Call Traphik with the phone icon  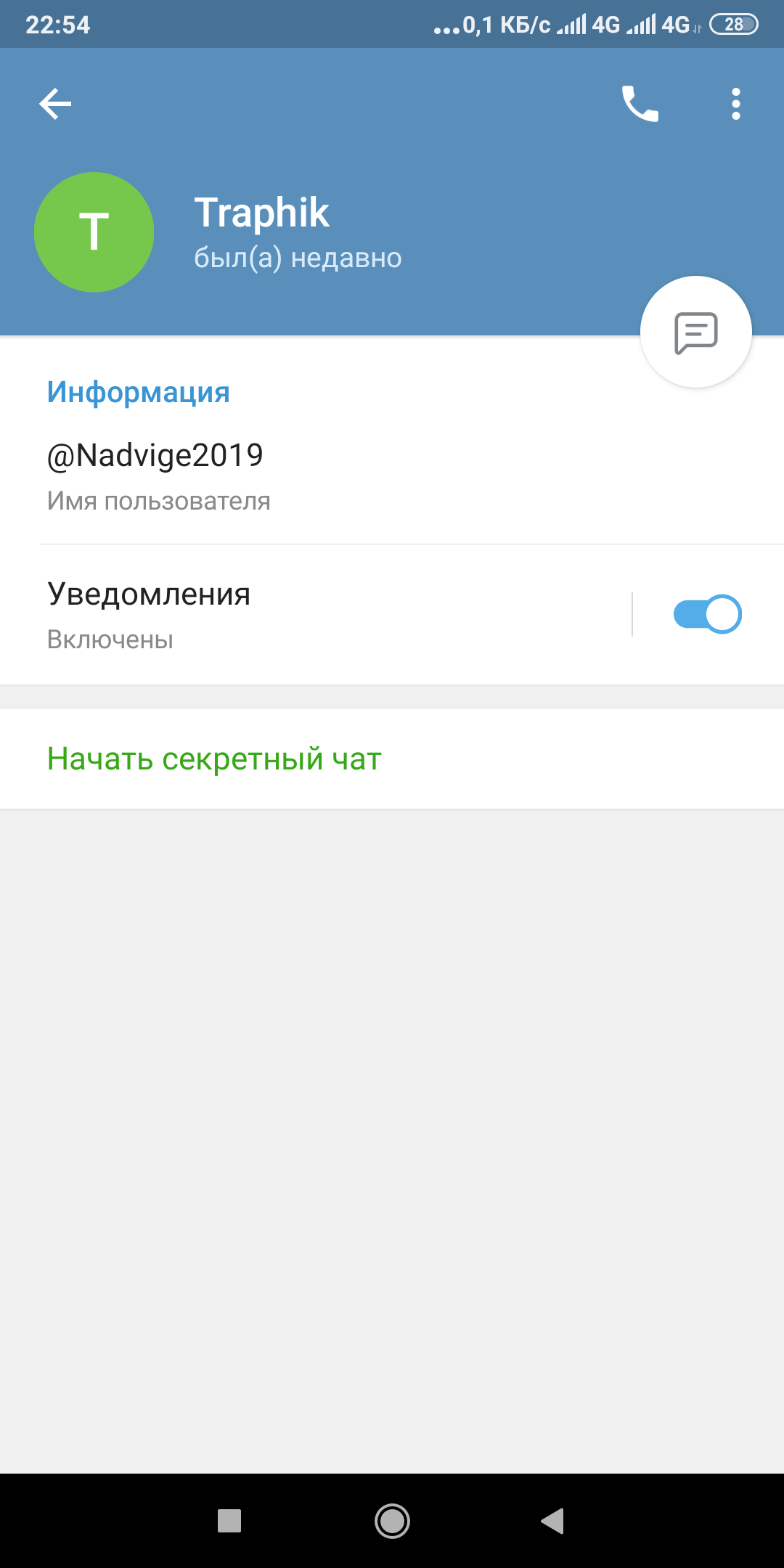(x=640, y=104)
